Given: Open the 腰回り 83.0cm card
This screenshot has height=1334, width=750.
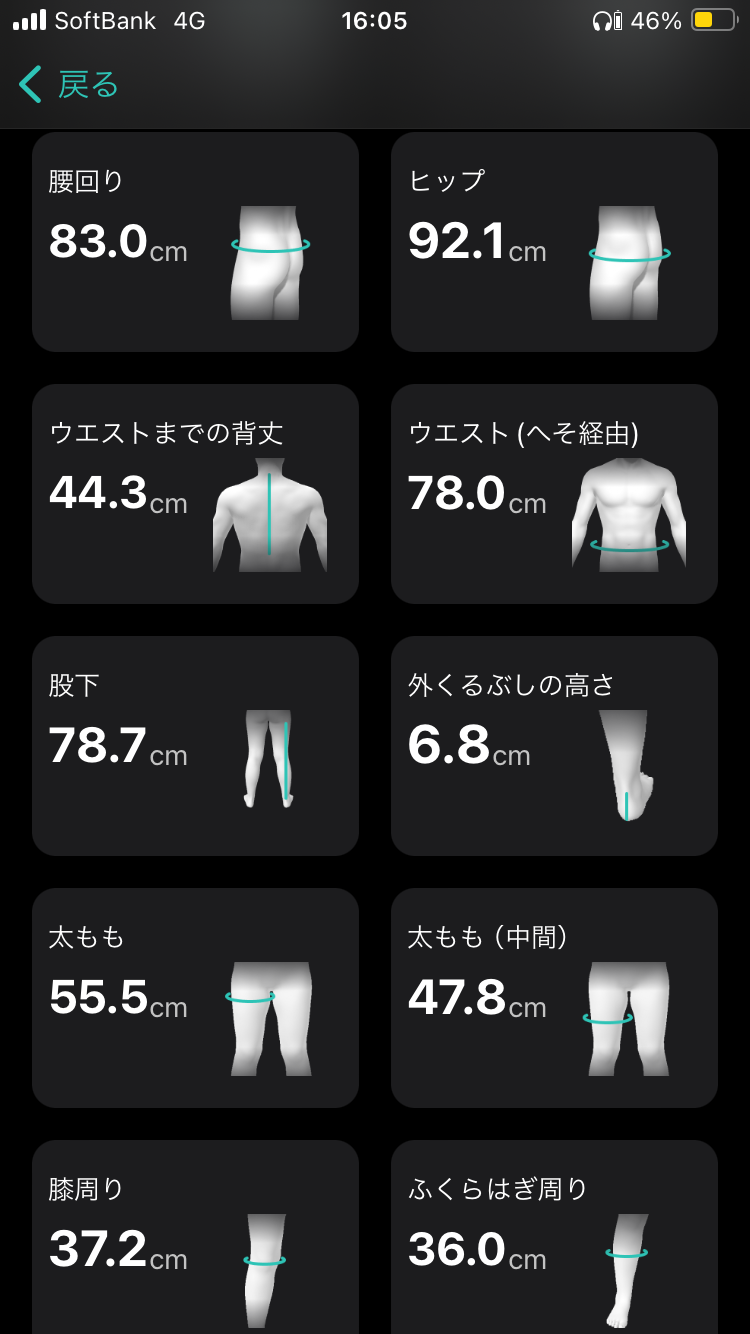Looking at the screenshot, I should pos(195,242).
